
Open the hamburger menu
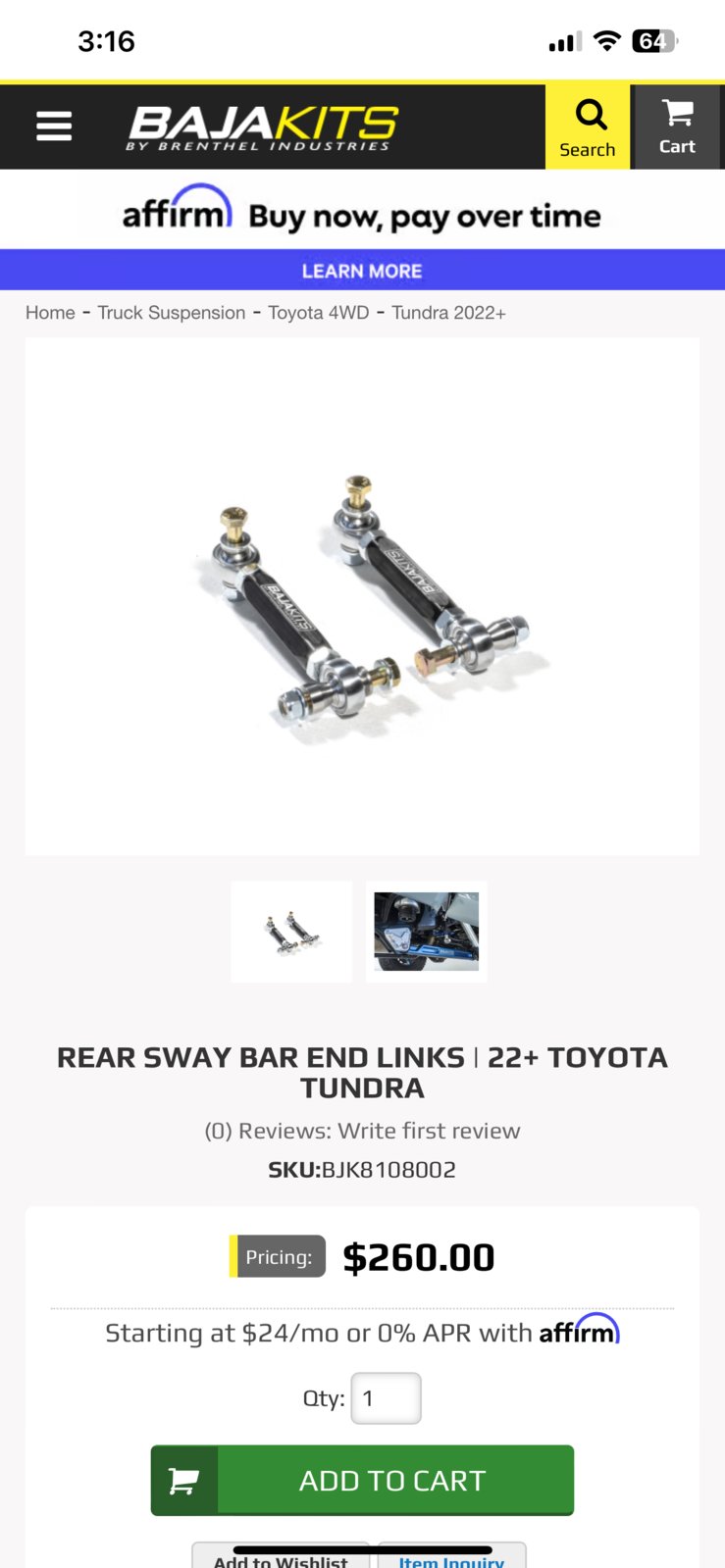[x=54, y=126]
